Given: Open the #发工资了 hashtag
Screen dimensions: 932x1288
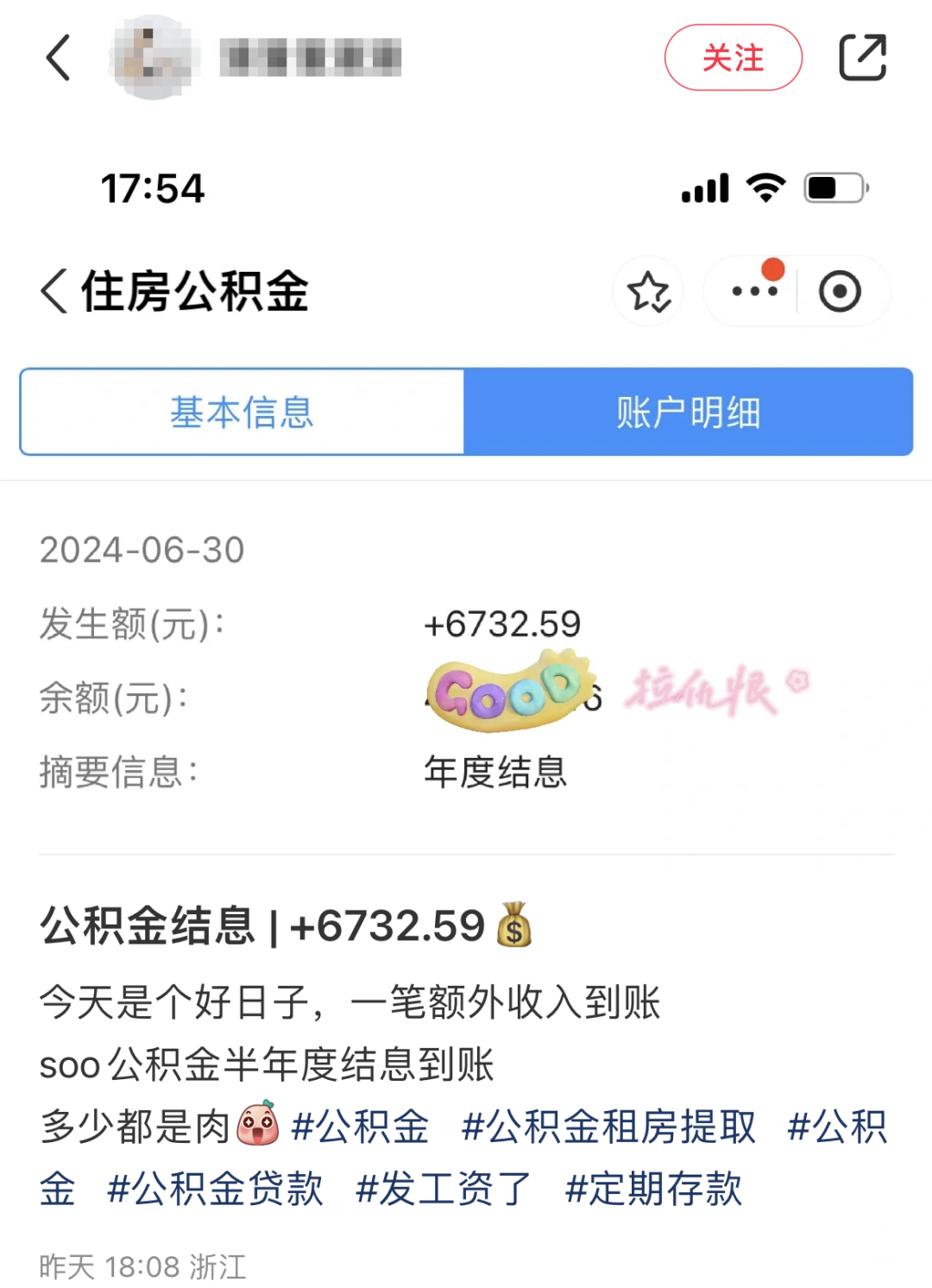Looking at the screenshot, I should click(444, 1189).
